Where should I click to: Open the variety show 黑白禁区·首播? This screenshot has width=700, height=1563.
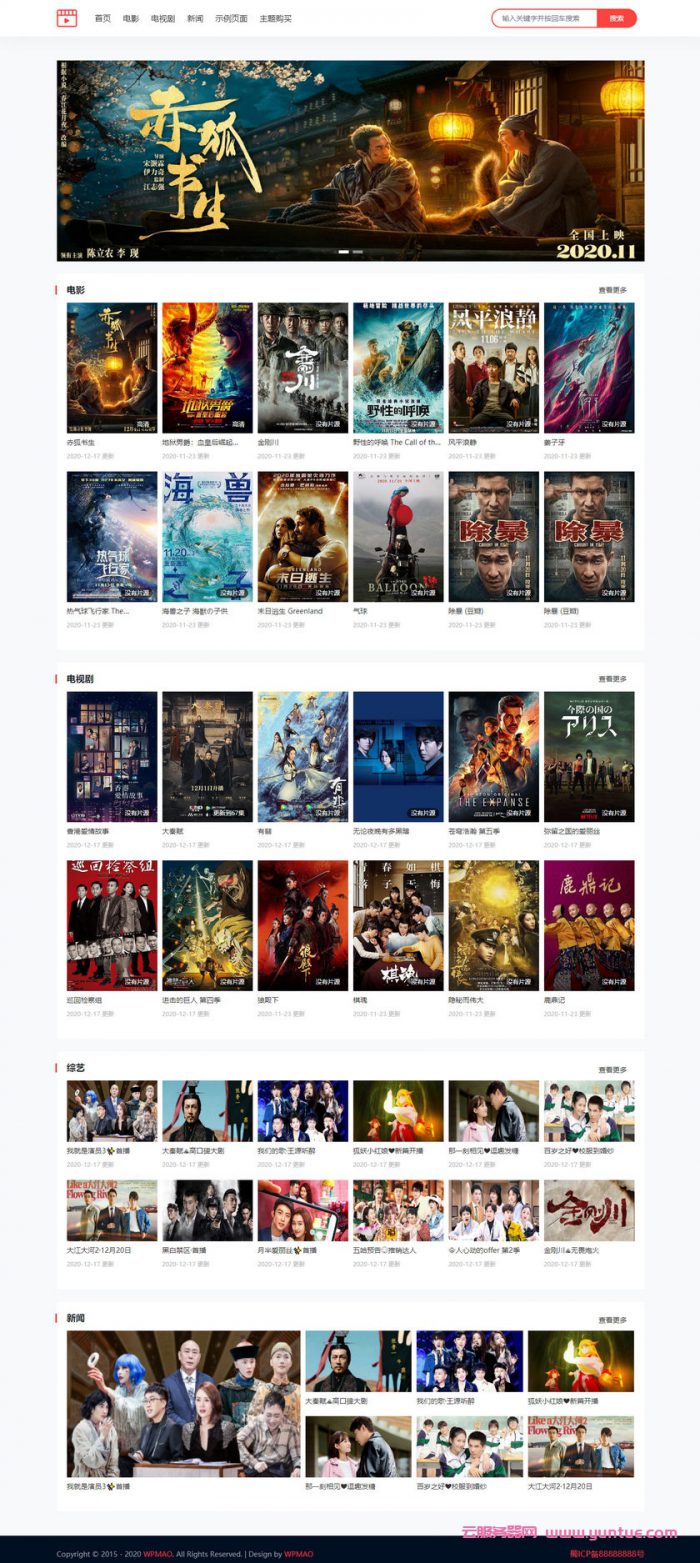(207, 1210)
